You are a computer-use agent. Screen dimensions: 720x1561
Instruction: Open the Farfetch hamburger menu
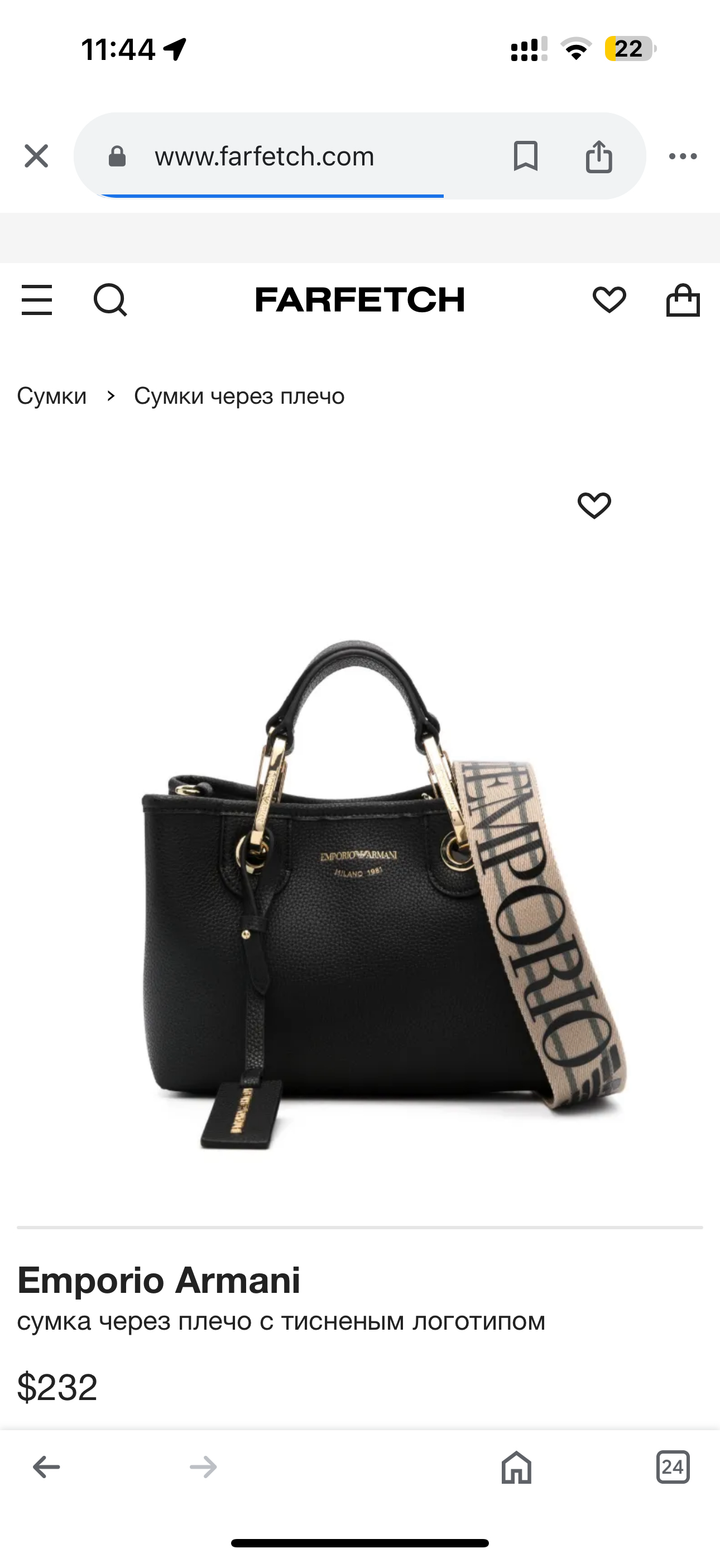[x=37, y=300]
